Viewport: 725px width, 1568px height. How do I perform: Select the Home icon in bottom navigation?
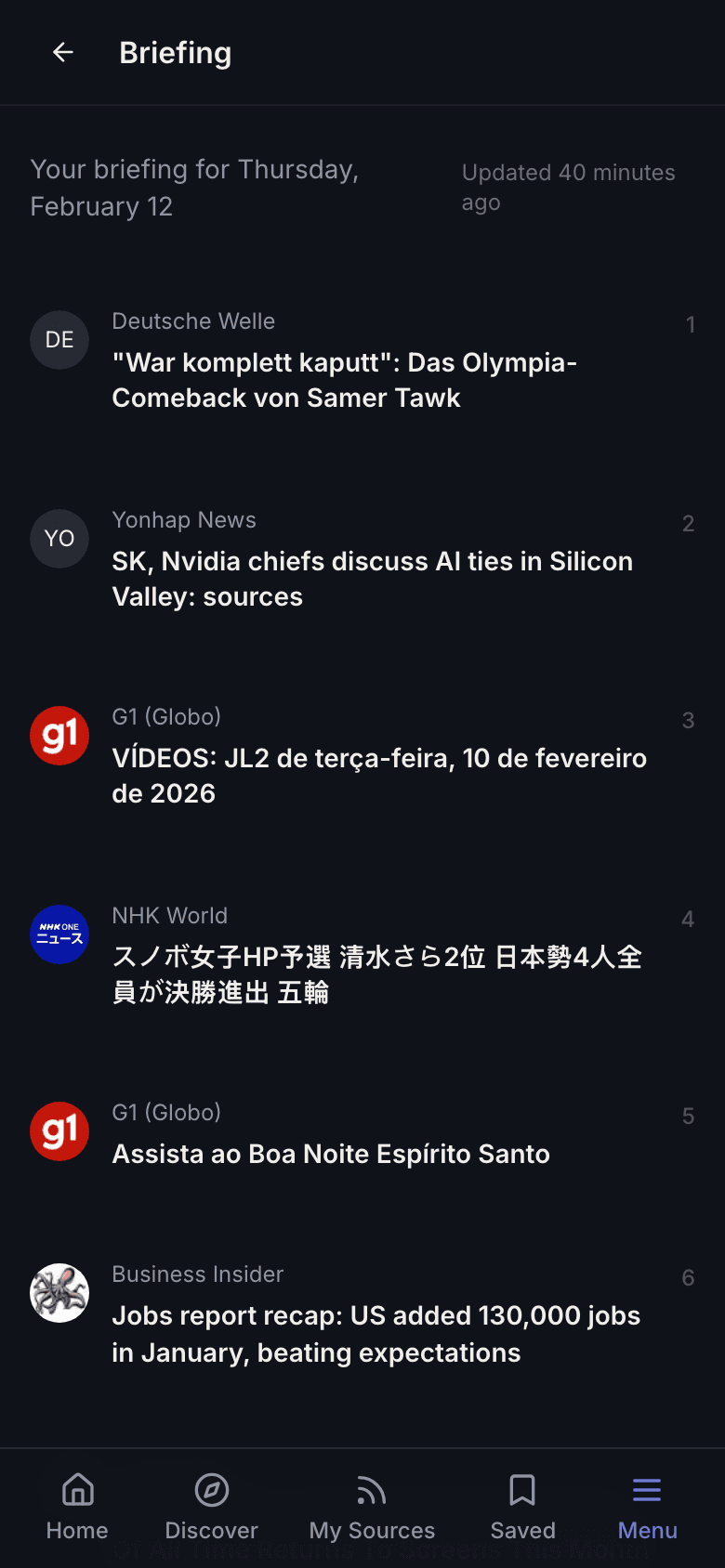coord(77,1490)
